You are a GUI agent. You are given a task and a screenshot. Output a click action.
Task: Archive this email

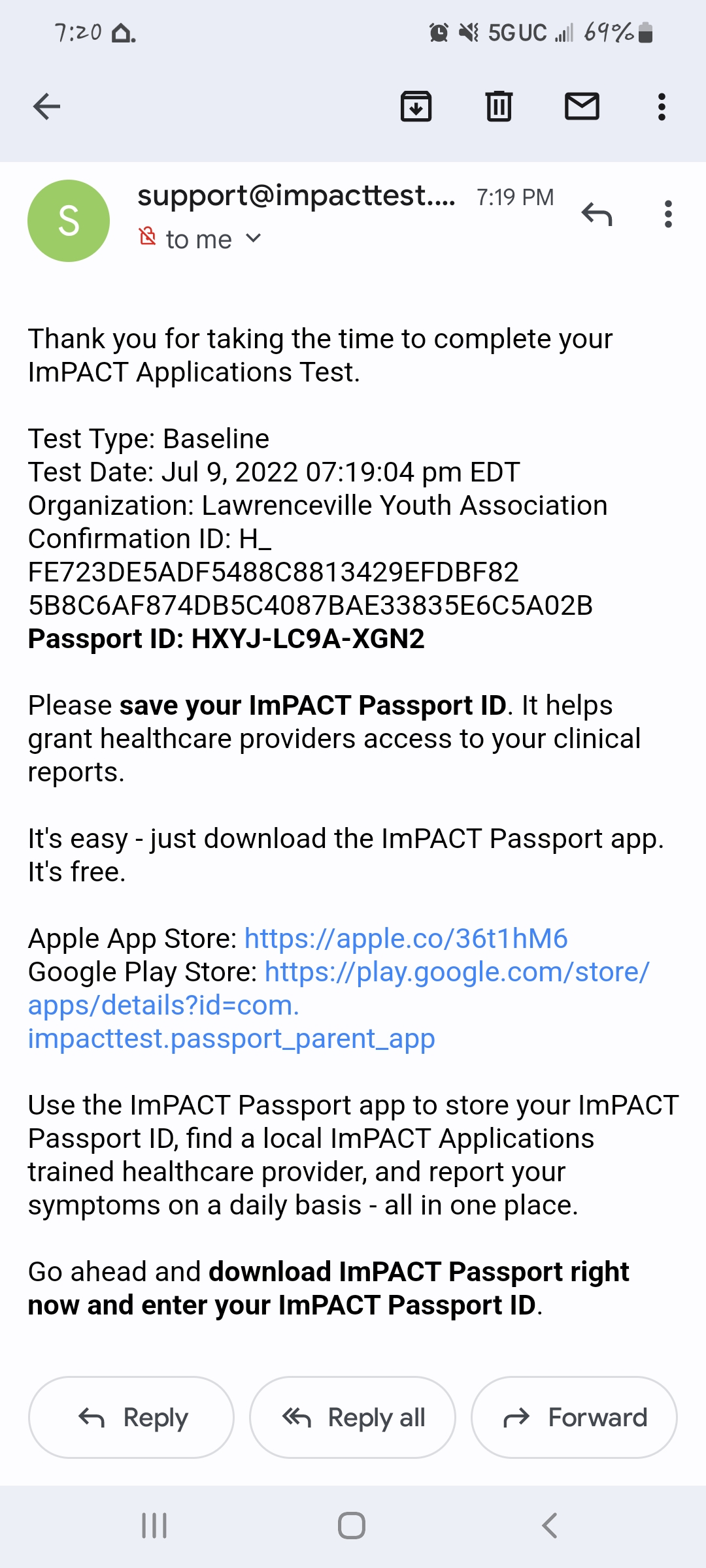(x=416, y=106)
